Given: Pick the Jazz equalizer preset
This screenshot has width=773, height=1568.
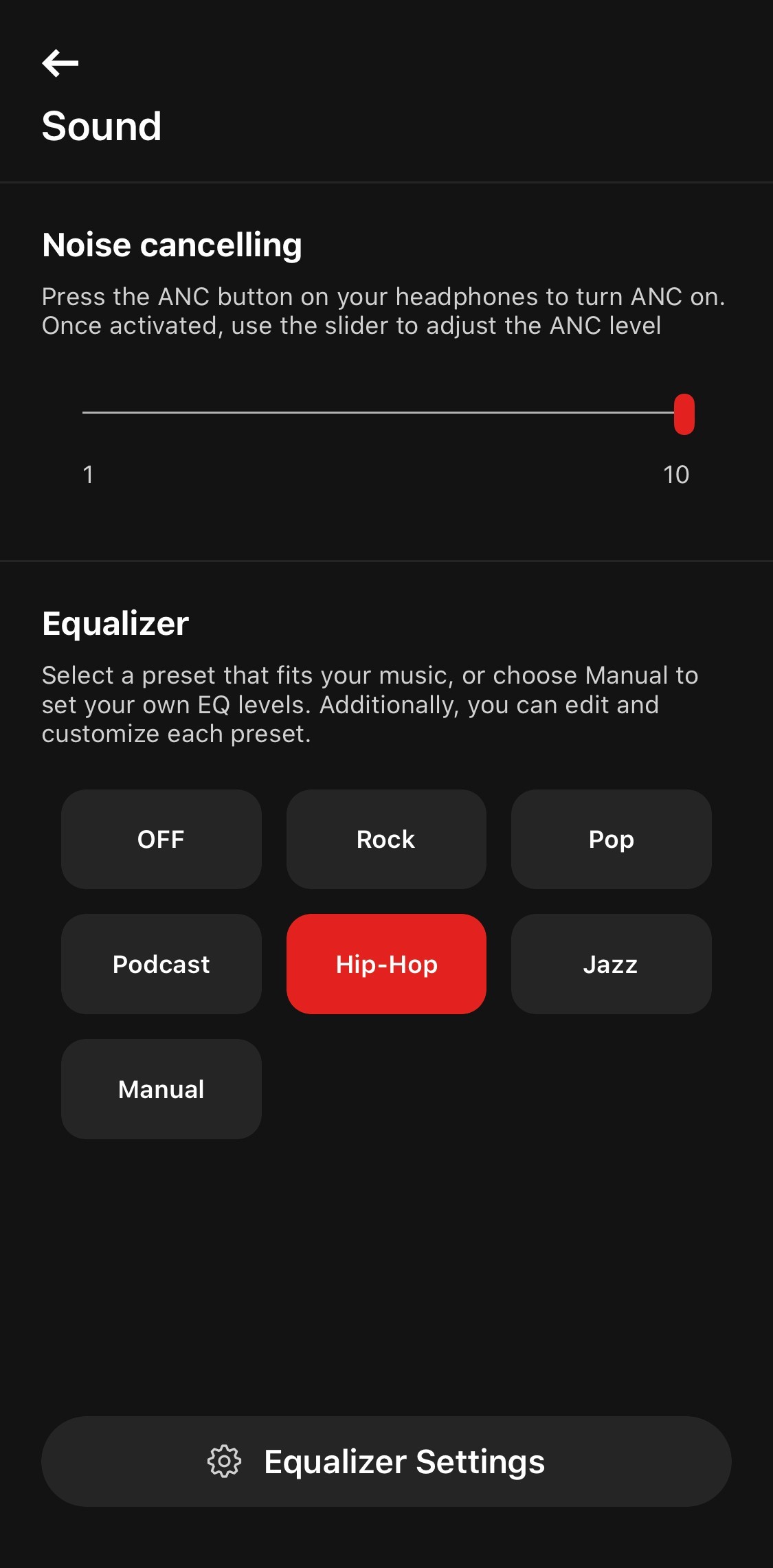Looking at the screenshot, I should 612,964.
